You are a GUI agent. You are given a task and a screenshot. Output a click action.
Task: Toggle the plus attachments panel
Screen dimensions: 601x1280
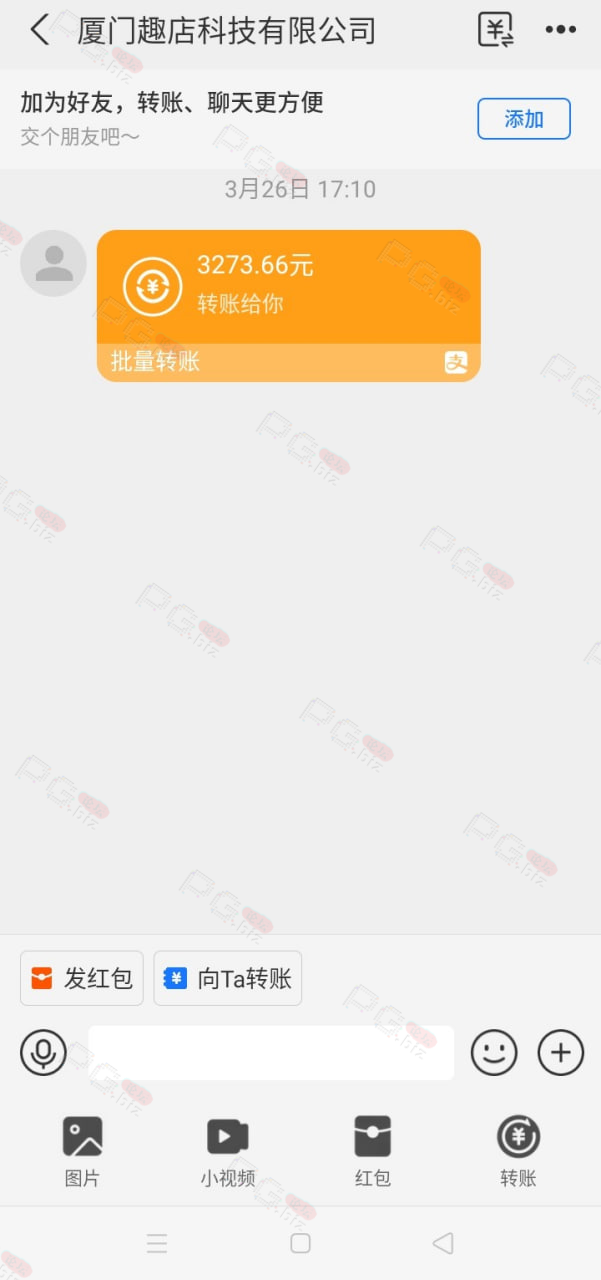(x=561, y=1052)
